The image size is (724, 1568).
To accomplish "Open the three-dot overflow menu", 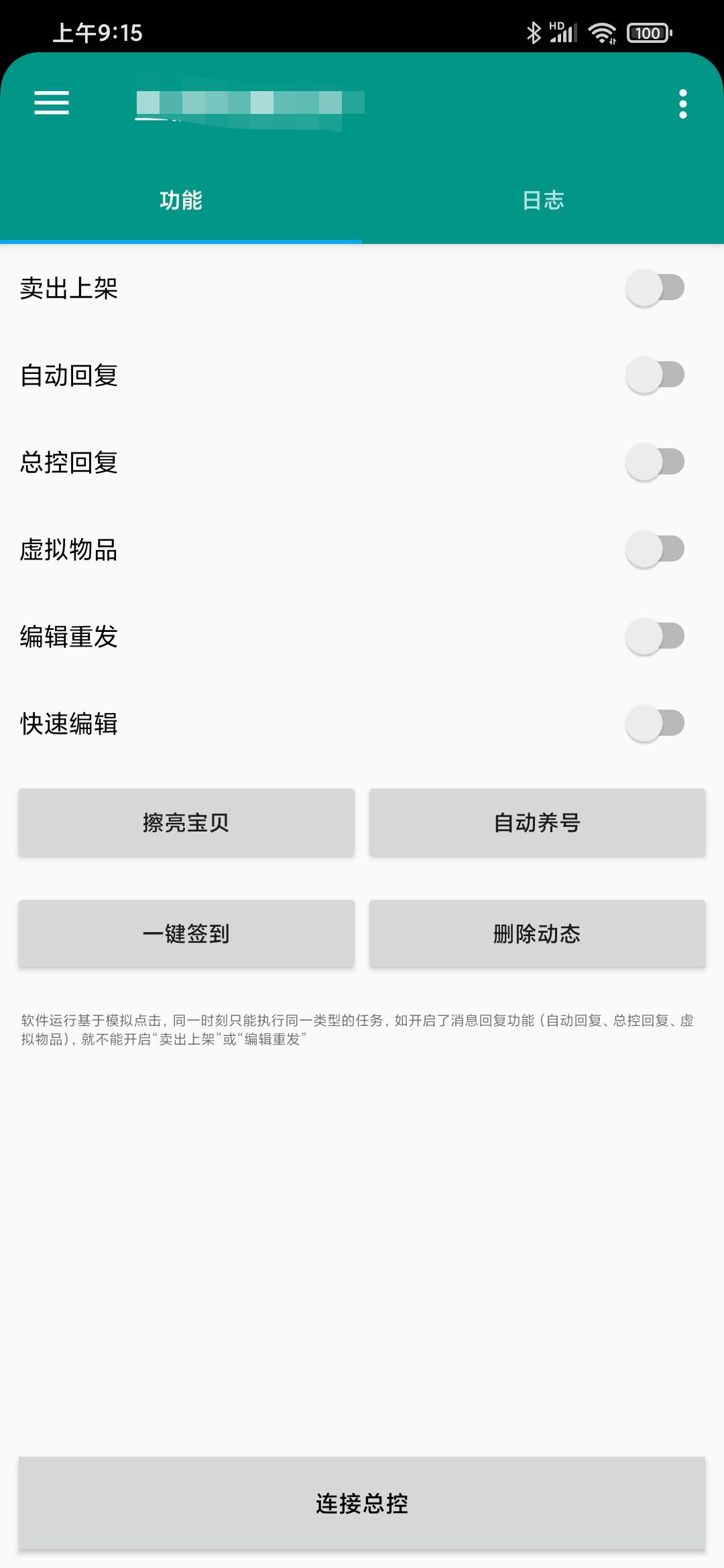I will 682,104.
